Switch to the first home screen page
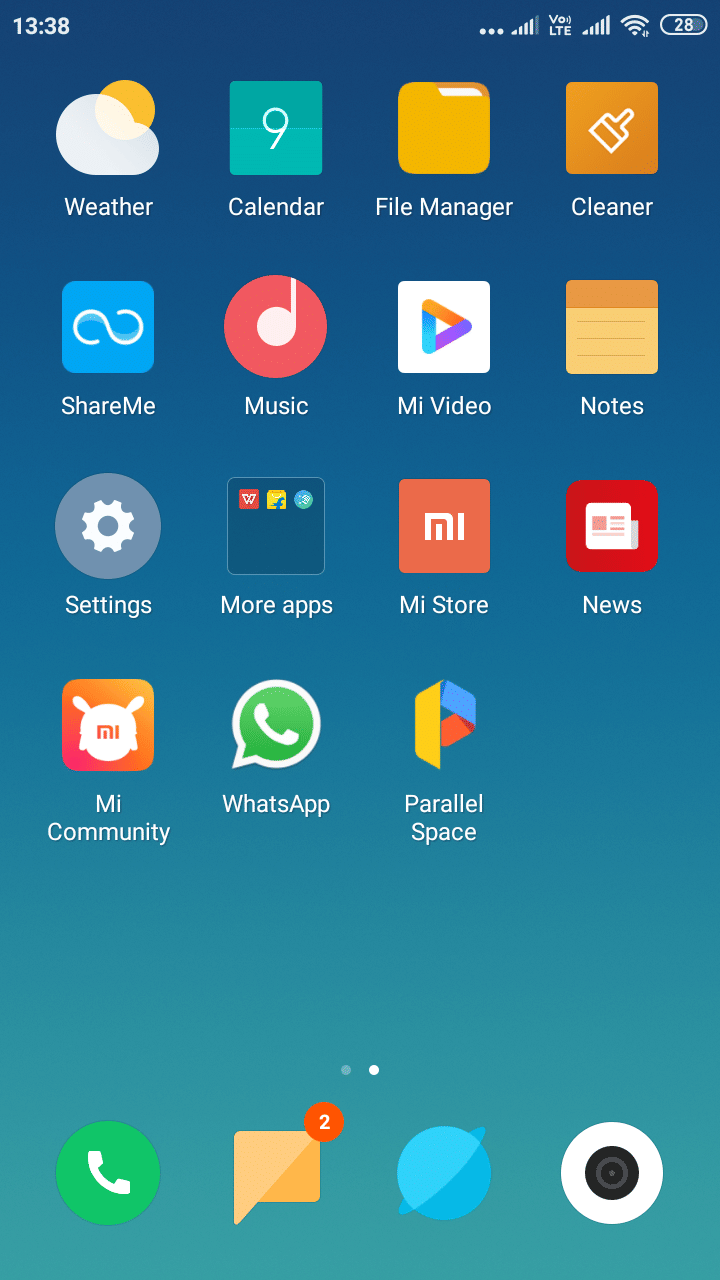 (x=346, y=1070)
